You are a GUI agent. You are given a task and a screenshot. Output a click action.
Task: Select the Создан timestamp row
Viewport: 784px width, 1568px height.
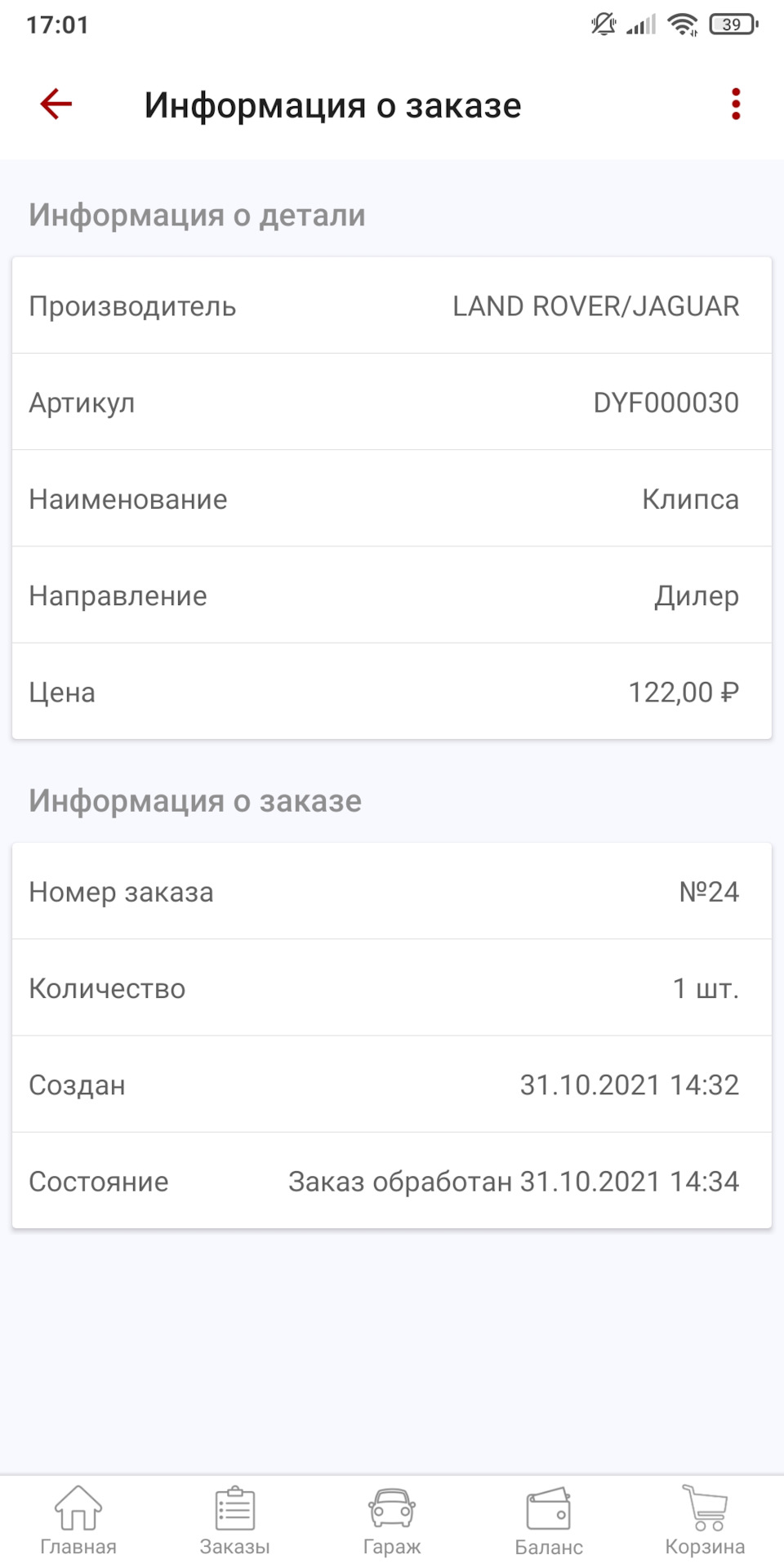392,1085
